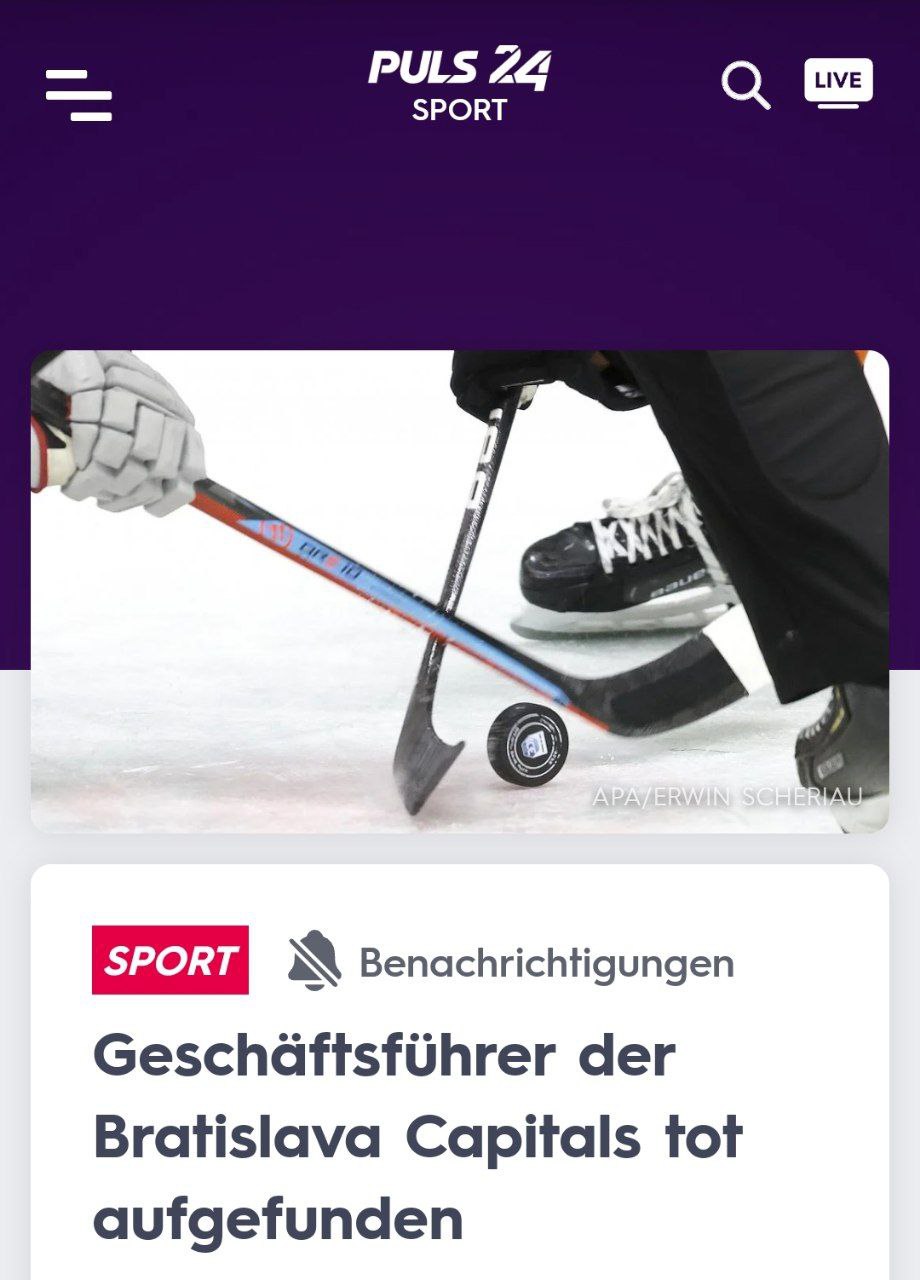Enable Benachrichtigungen notifications for this topic

pyautogui.click(x=511, y=963)
